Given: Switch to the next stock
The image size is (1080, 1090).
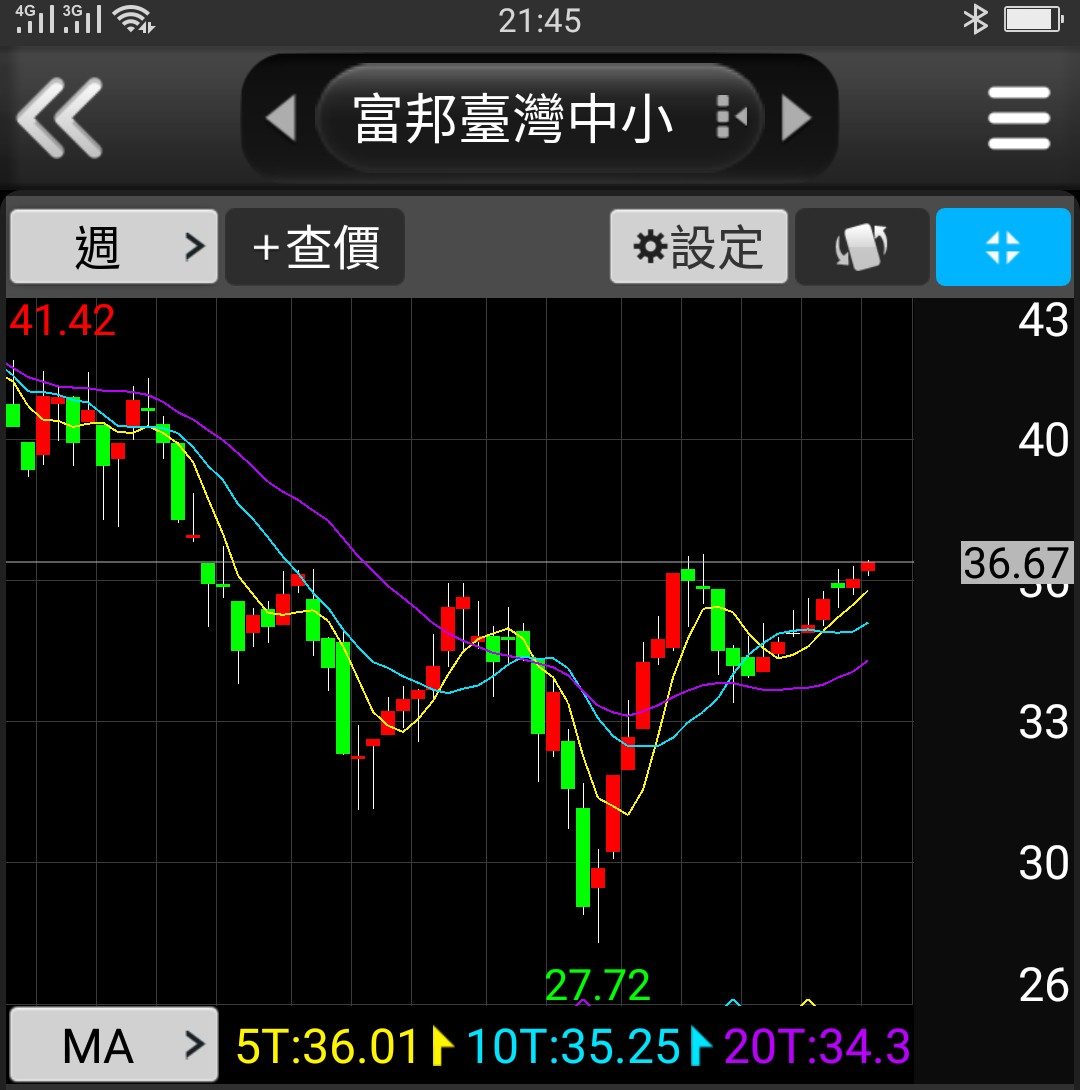Looking at the screenshot, I should tap(796, 117).
